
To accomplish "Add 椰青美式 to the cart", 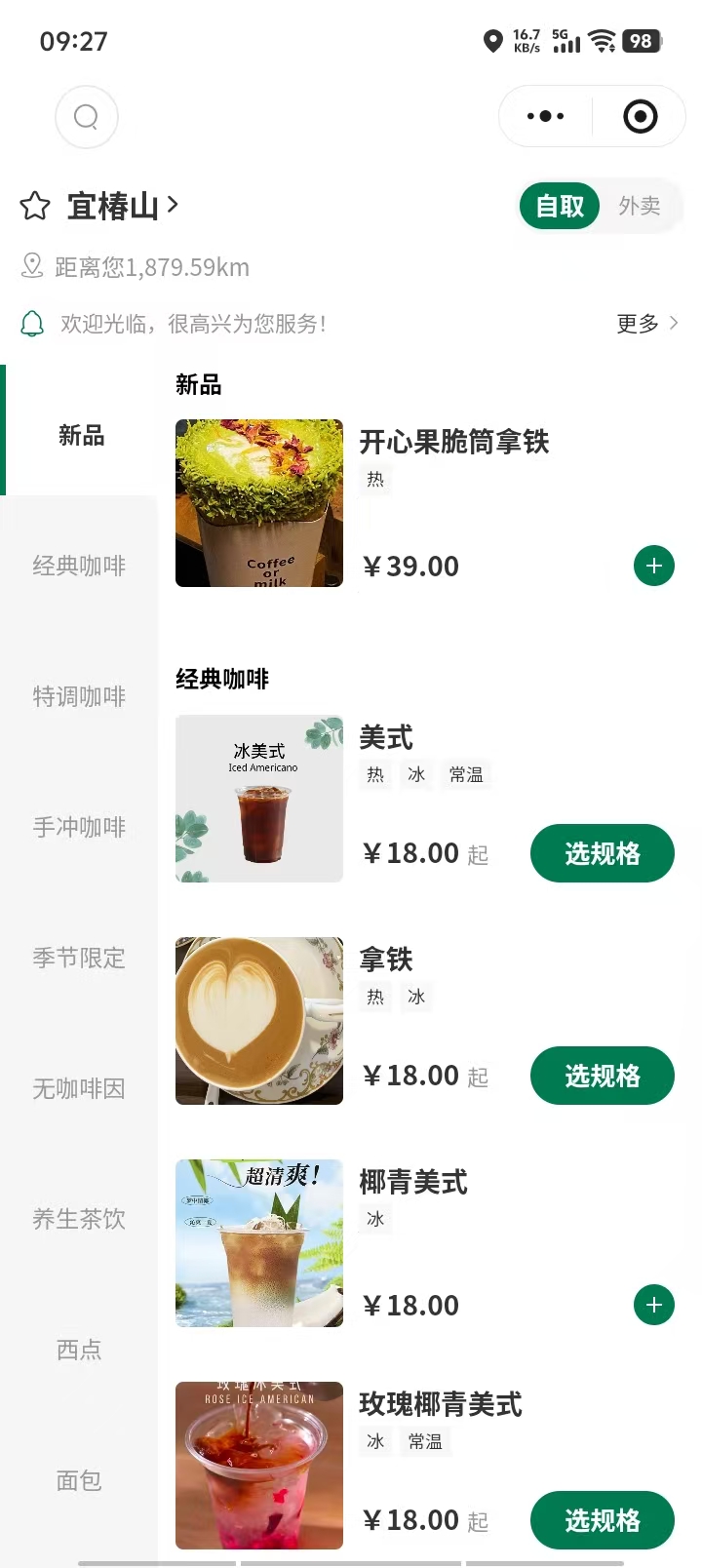I will [x=653, y=1305].
